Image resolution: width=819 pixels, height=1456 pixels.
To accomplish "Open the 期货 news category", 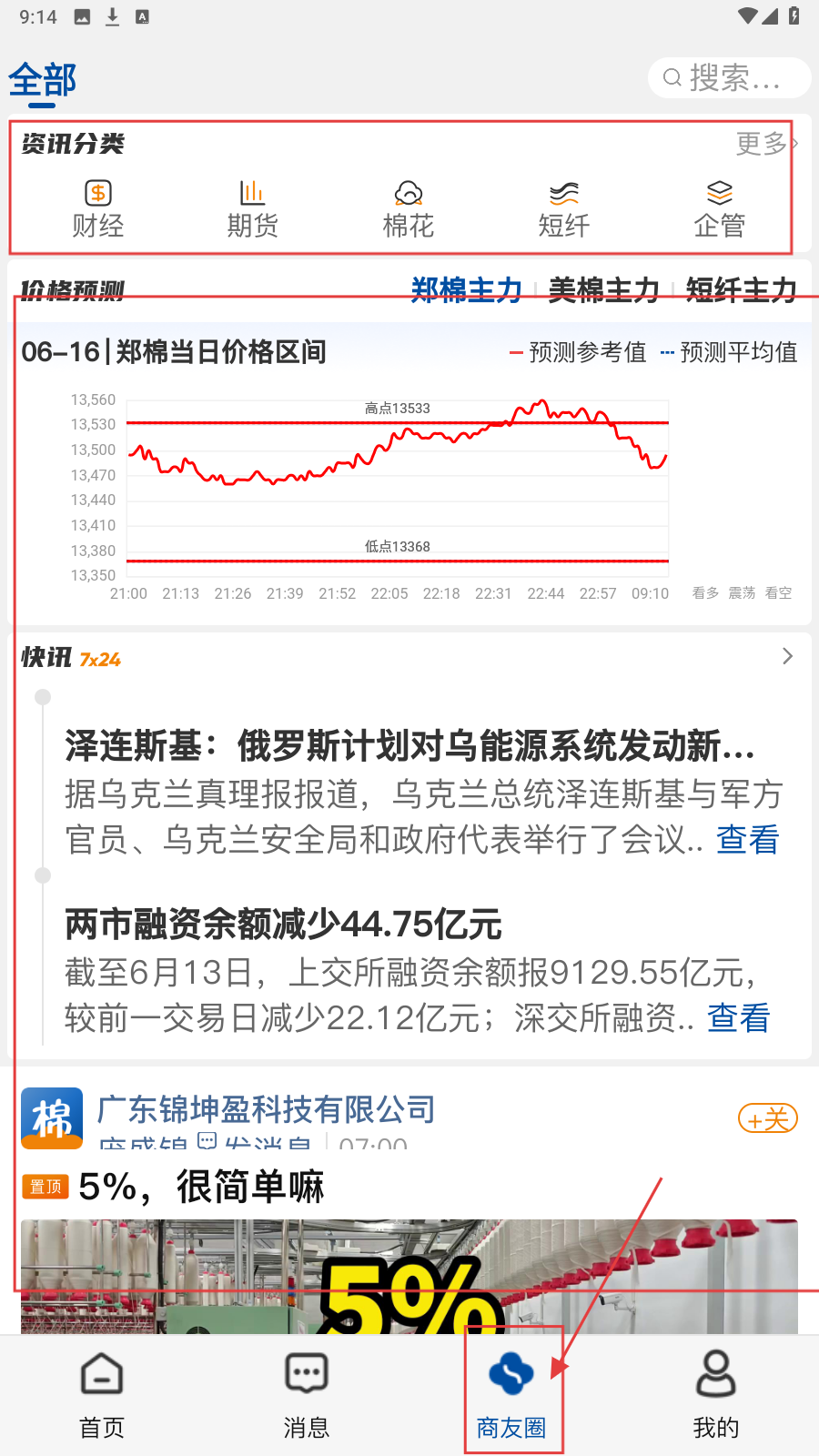I will click(252, 208).
